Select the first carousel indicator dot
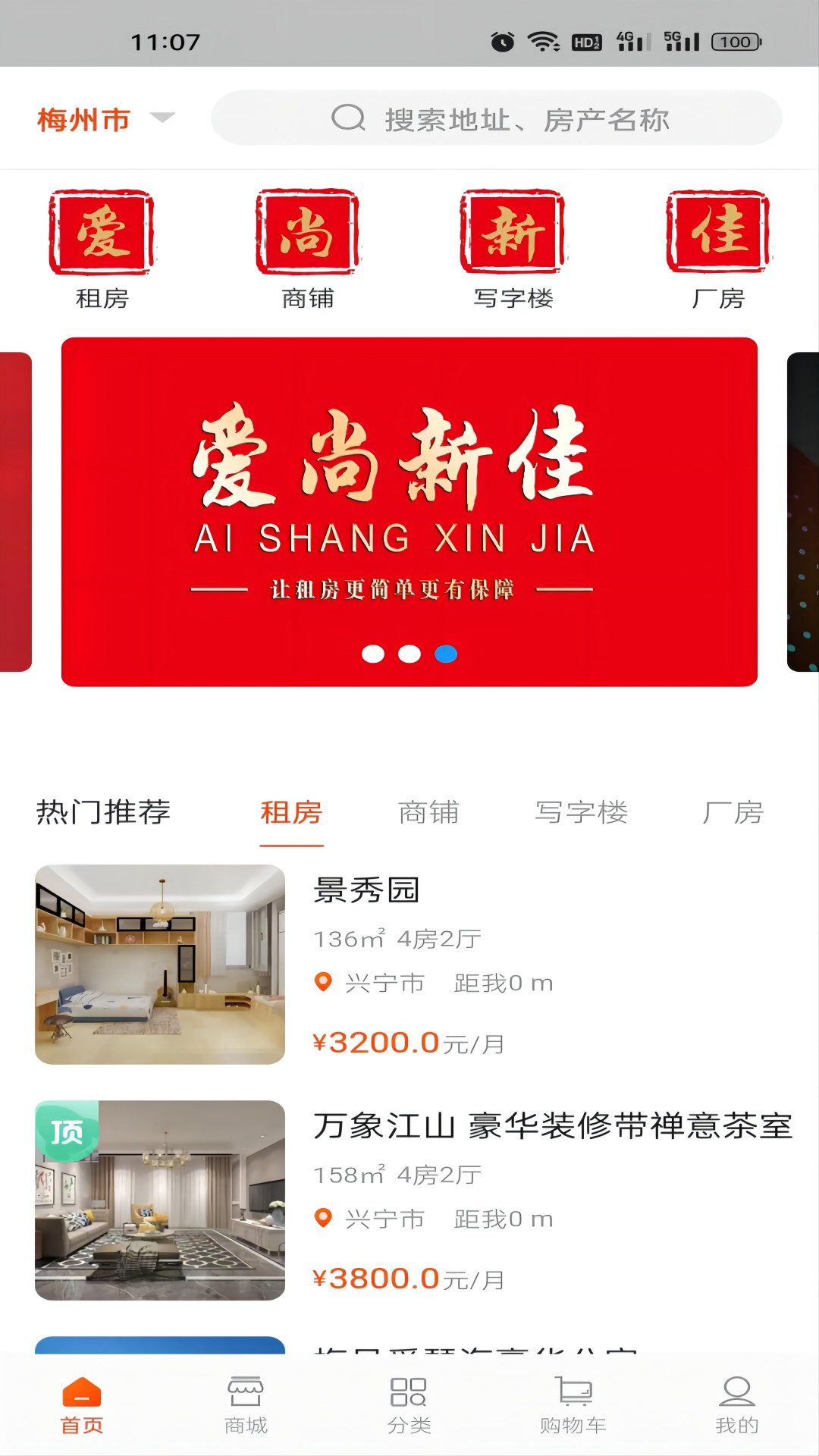This screenshot has width=819, height=1456. click(x=374, y=654)
